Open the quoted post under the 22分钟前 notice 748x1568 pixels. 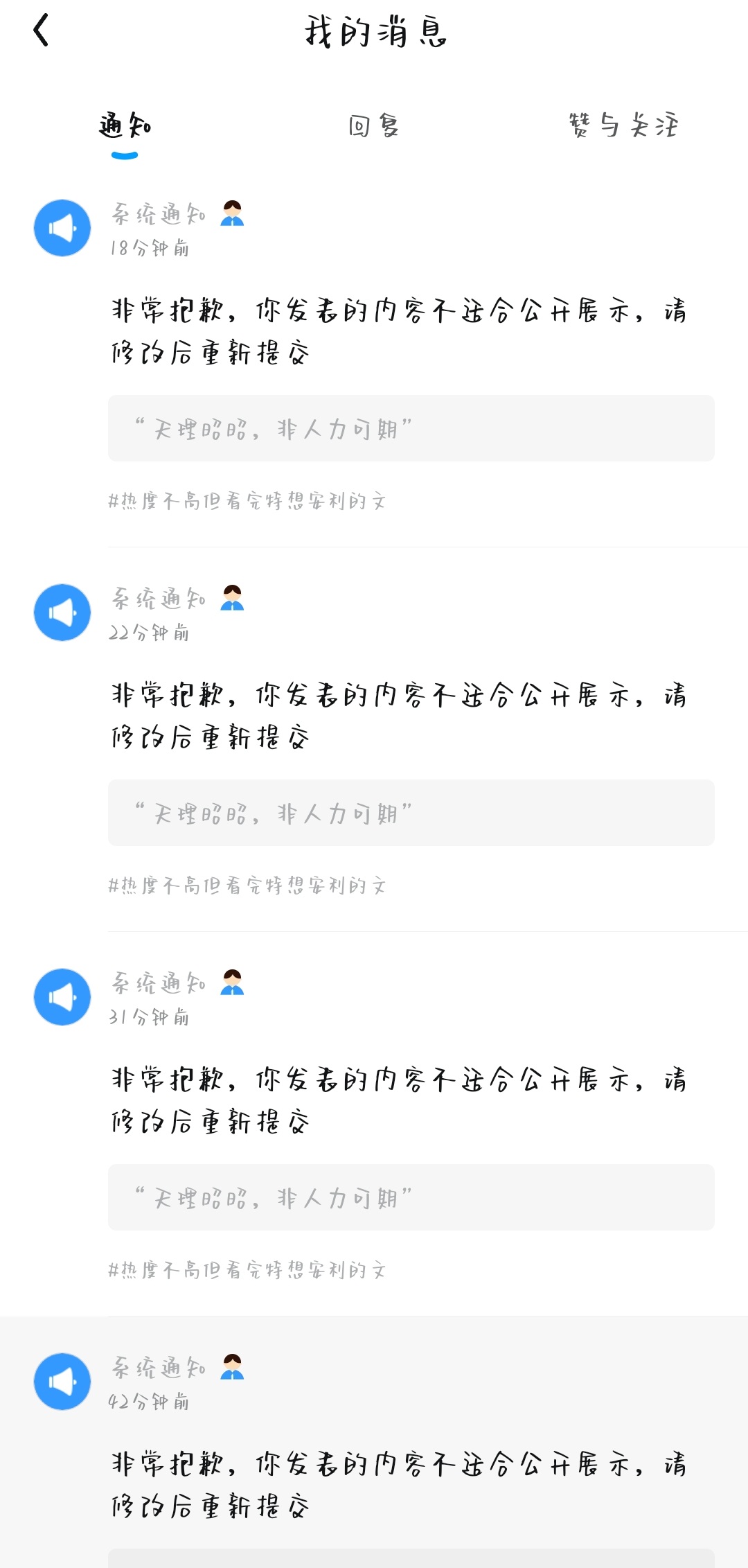pyautogui.click(x=411, y=813)
